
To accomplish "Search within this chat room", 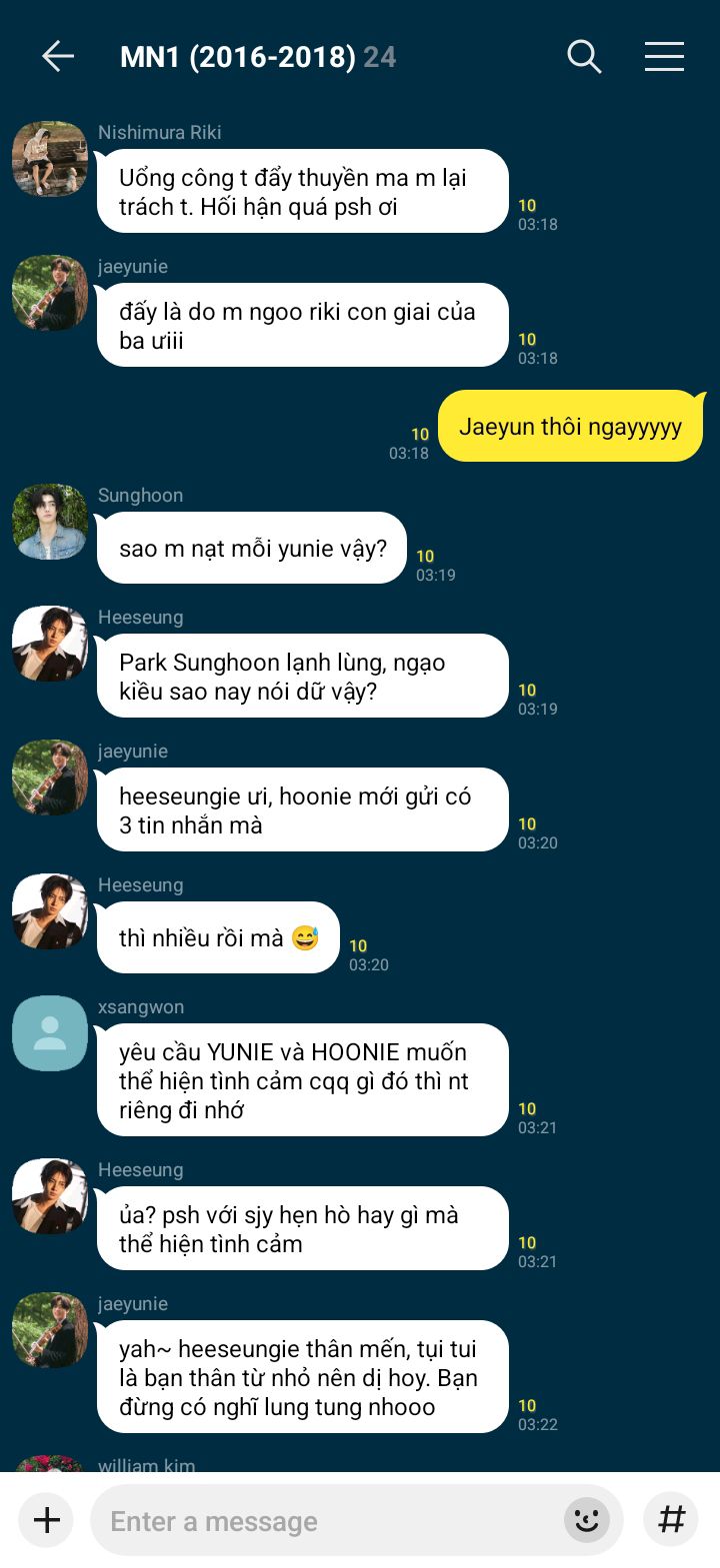I will (x=584, y=57).
